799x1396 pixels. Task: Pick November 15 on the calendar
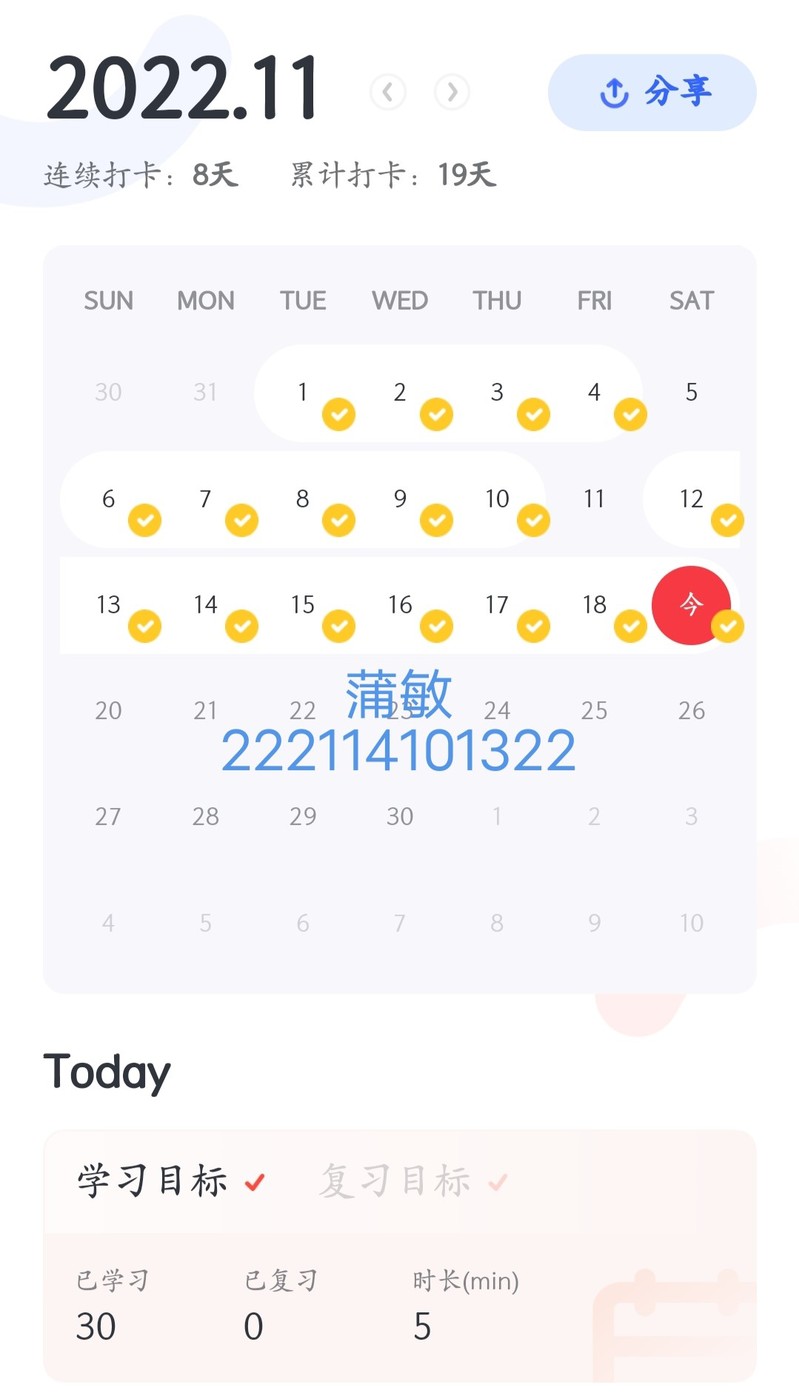(x=303, y=605)
